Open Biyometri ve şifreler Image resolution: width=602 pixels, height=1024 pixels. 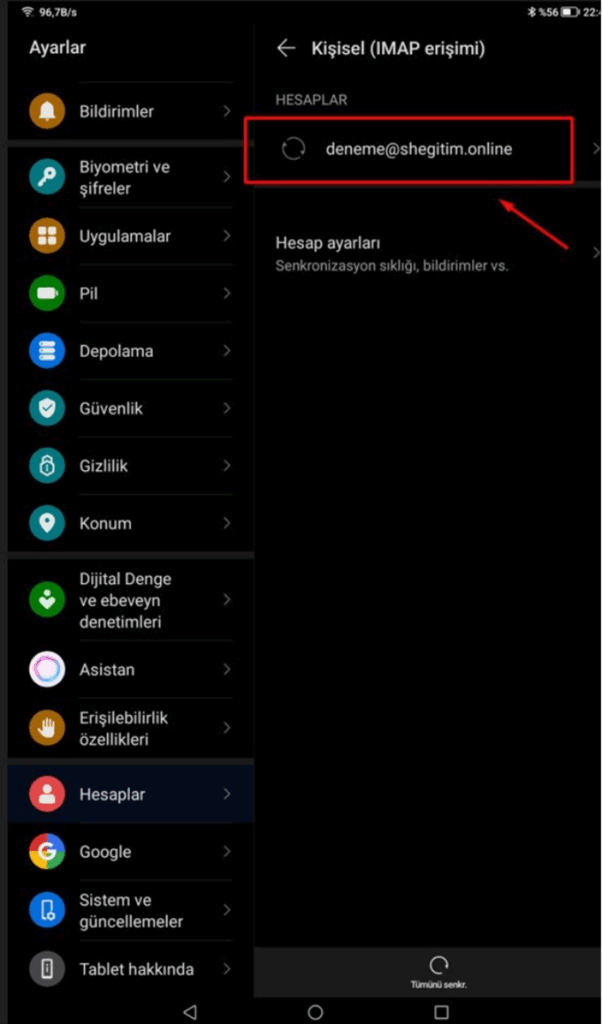tap(131, 178)
